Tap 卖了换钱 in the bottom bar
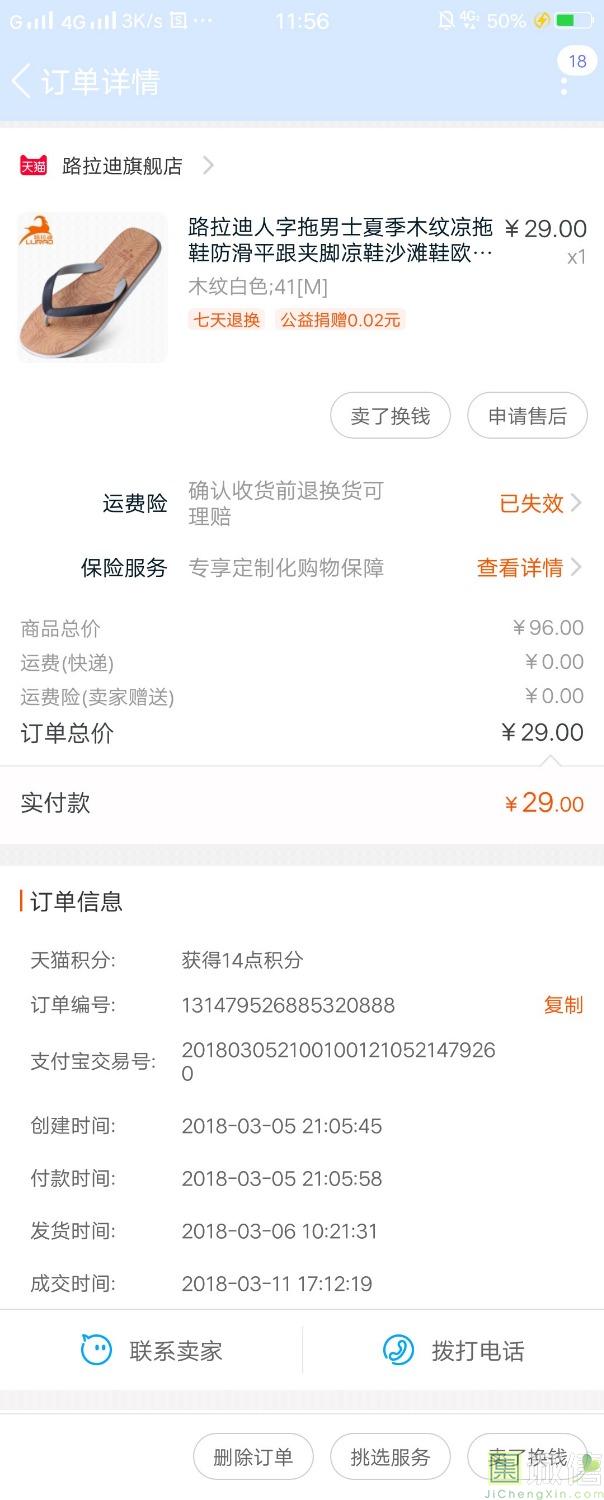This screenshot has width=604, height=1500. point(527,1457)
